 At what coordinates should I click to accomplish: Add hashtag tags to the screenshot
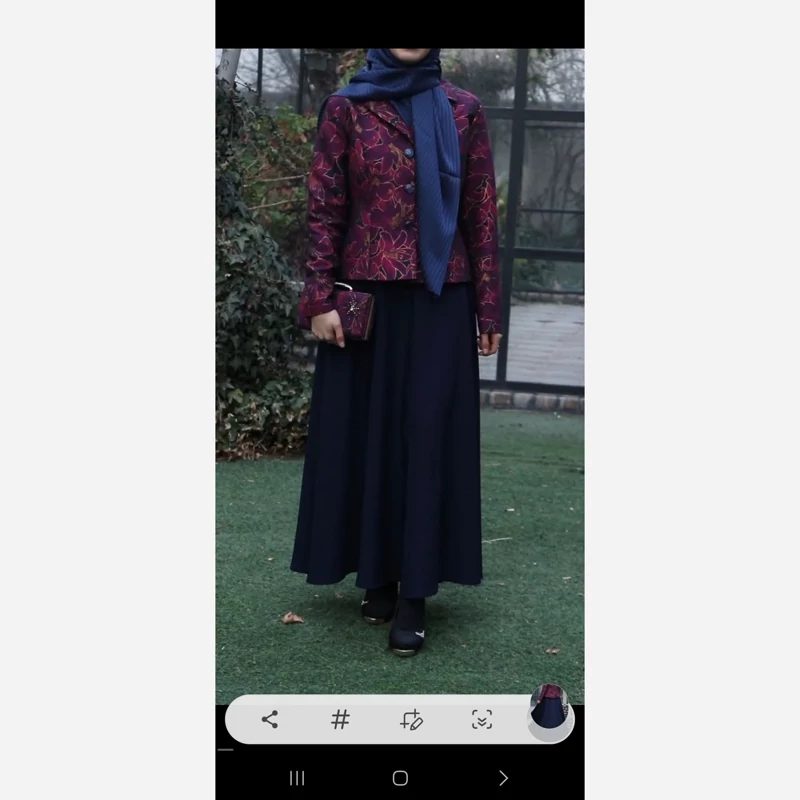(x=340, y=719)
